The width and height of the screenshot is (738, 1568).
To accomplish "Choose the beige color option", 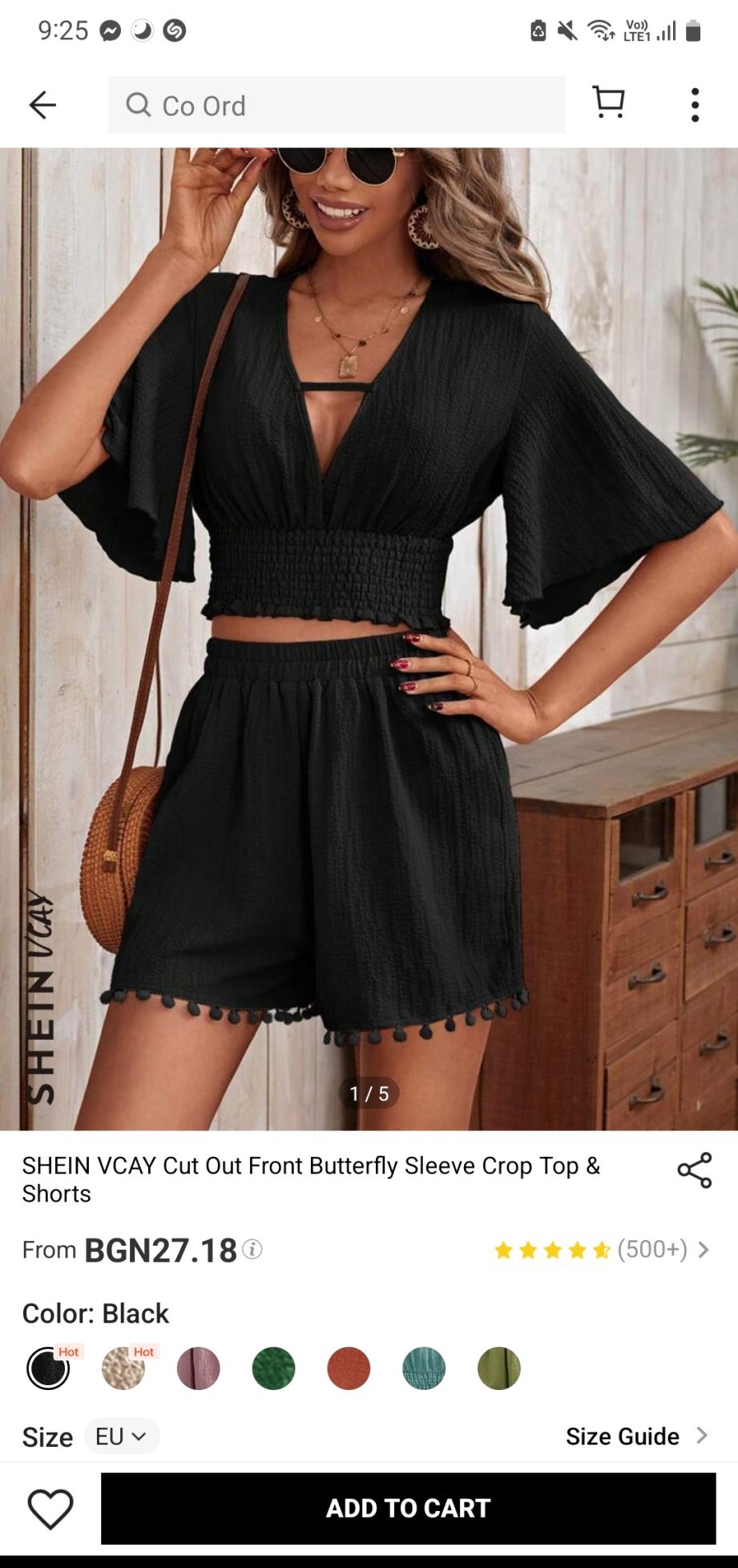I will click(x=123, y=1368).
